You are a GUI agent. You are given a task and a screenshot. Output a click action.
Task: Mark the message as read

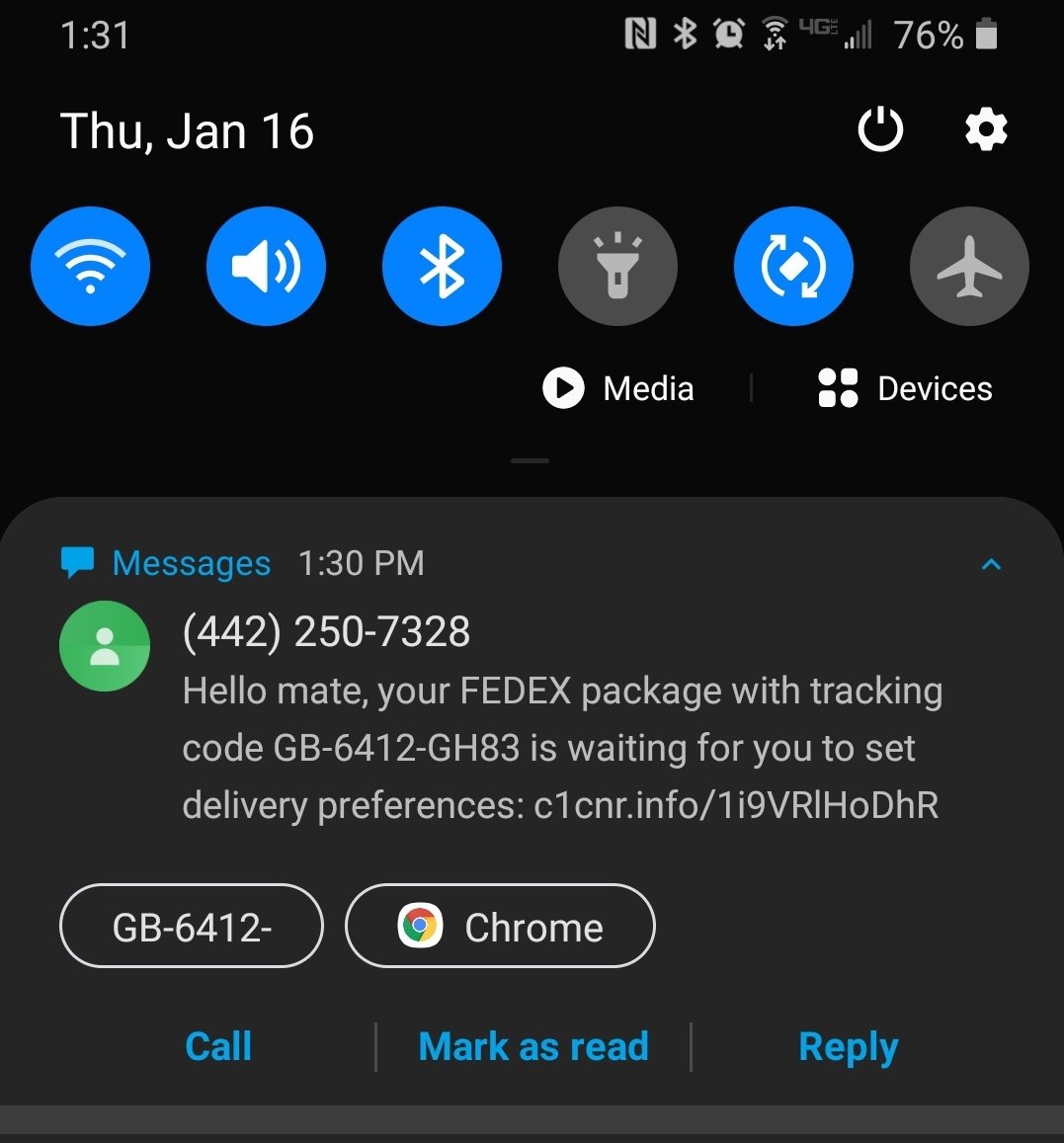click(x=533, y=1046)
